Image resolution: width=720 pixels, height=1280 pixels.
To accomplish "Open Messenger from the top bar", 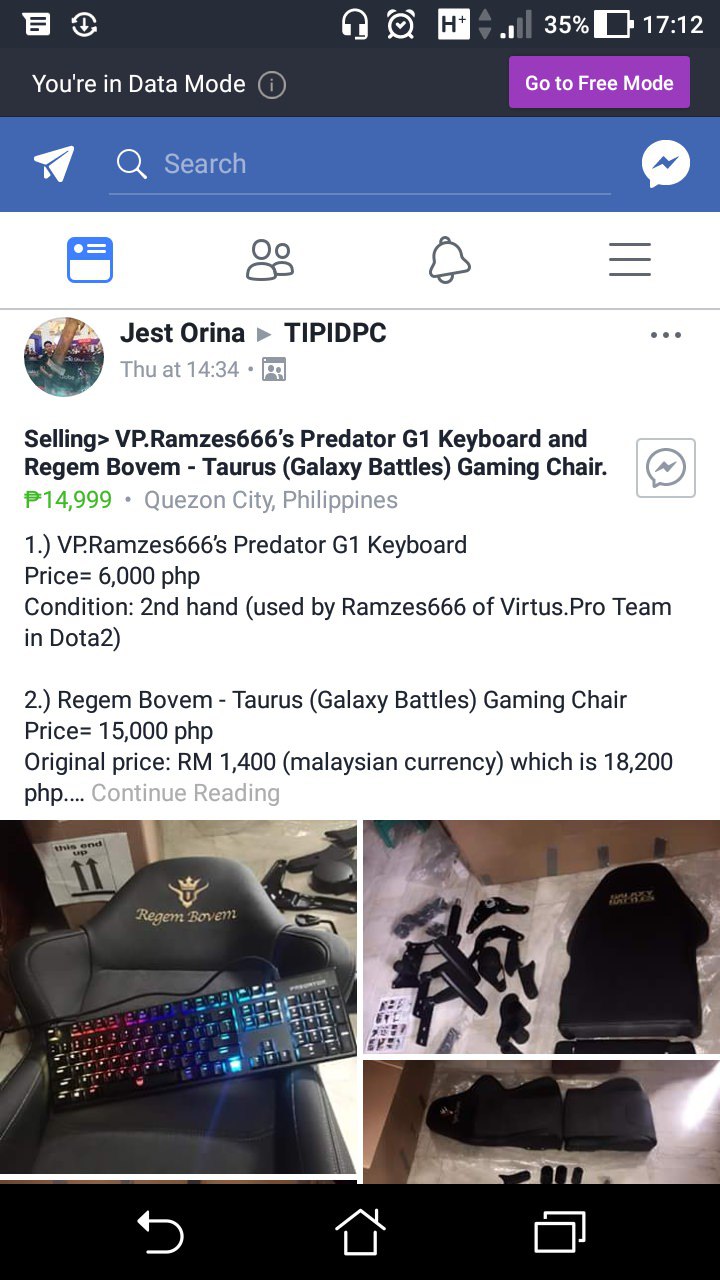I will (665, 164).
